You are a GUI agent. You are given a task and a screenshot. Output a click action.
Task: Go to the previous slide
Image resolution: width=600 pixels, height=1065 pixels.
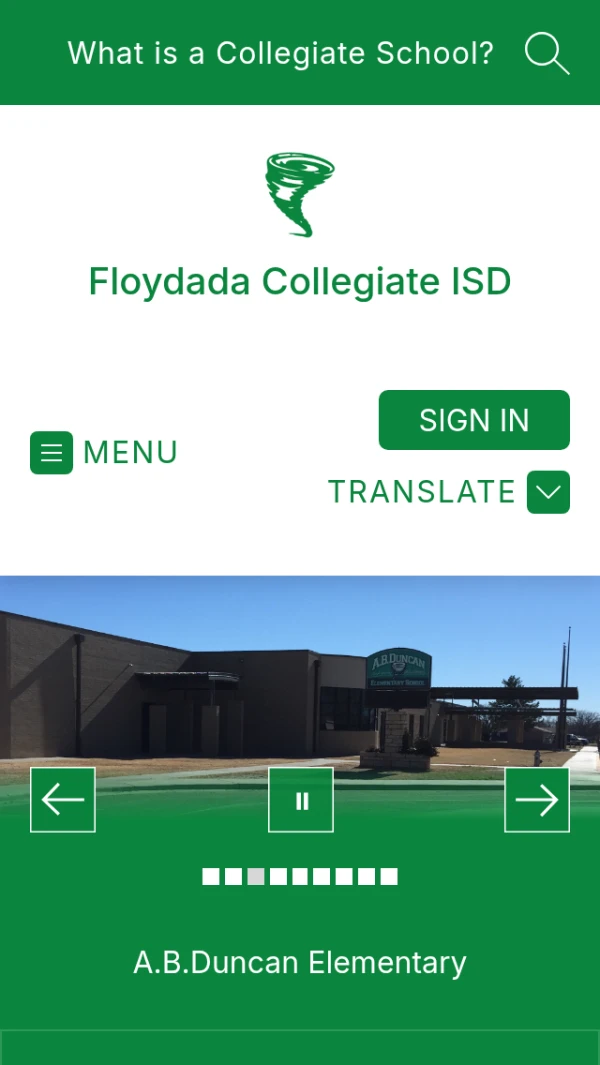point(63,800)
